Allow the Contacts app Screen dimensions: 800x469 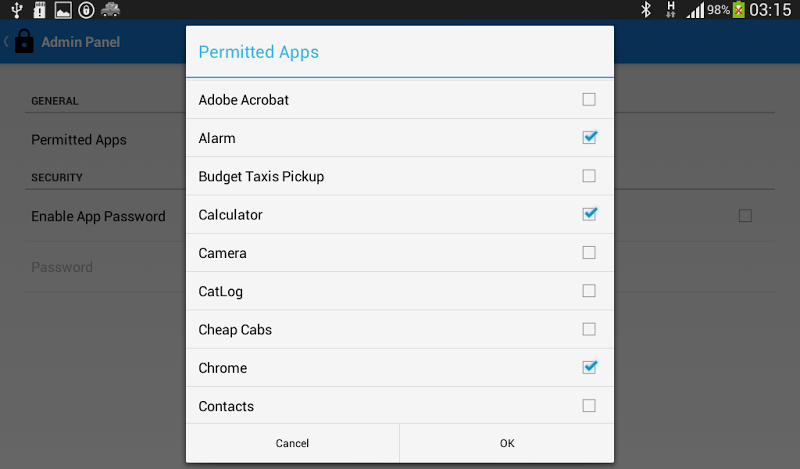point(589,406)
